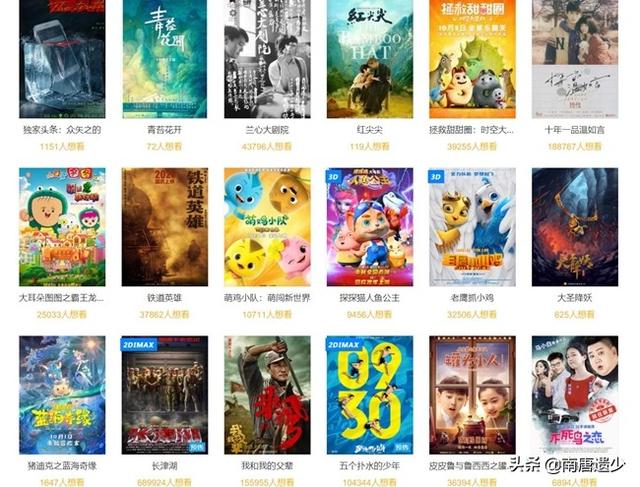Open the 长津湖 movie poster
The image size is (640, 487).
click(x=164, y=395)
